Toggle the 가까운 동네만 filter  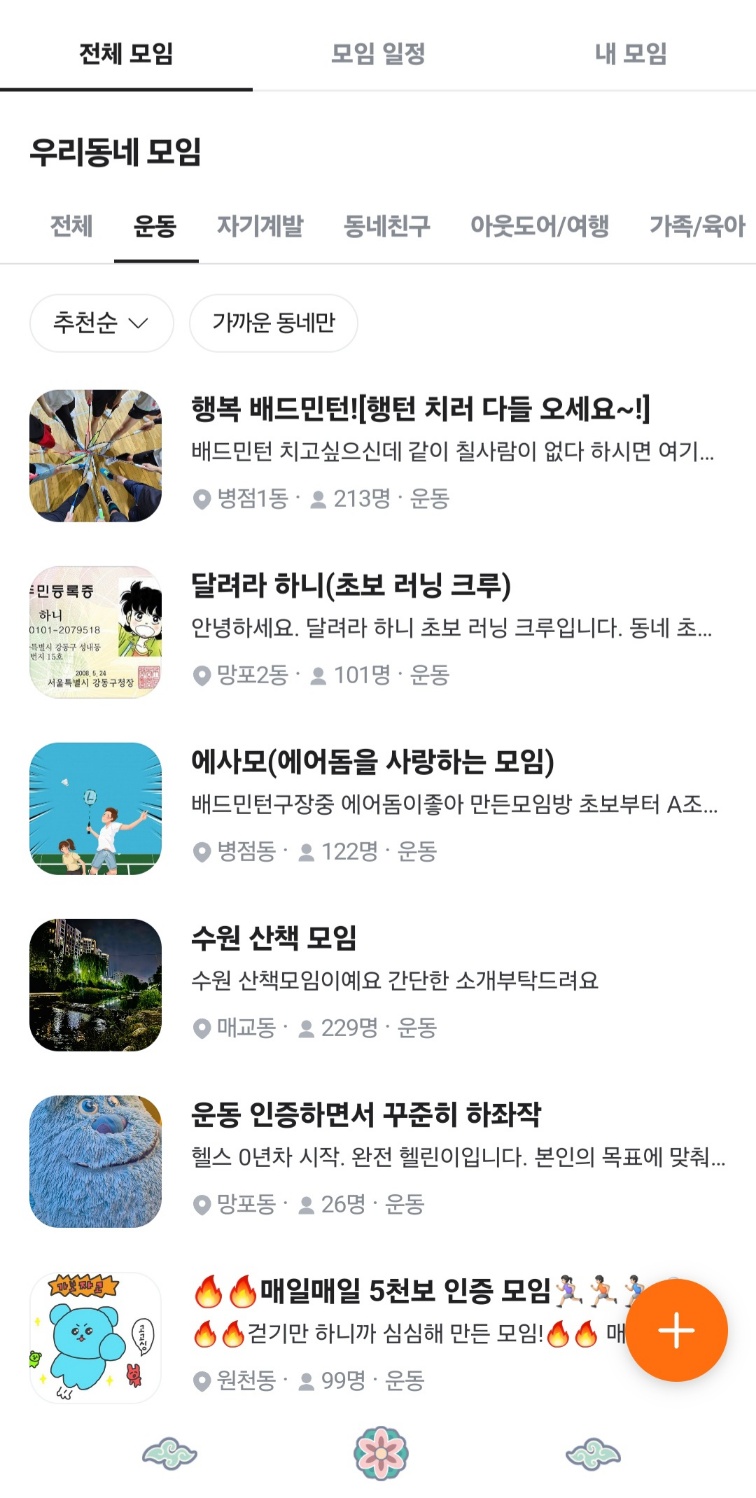coord(273,322)
